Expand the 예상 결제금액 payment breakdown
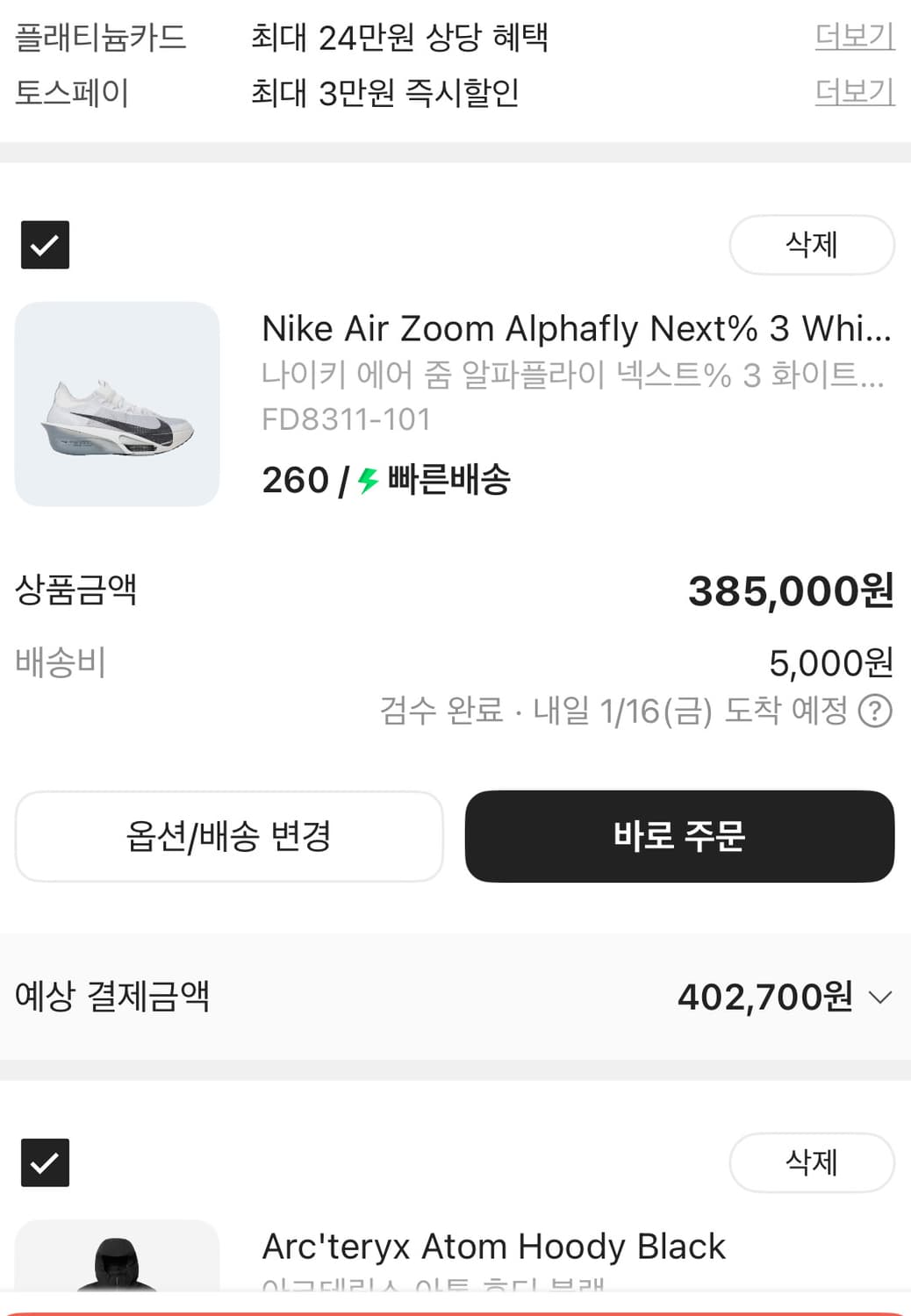Image resolution: width=911 pixels, height=1316 pixels. click(881, 997)
